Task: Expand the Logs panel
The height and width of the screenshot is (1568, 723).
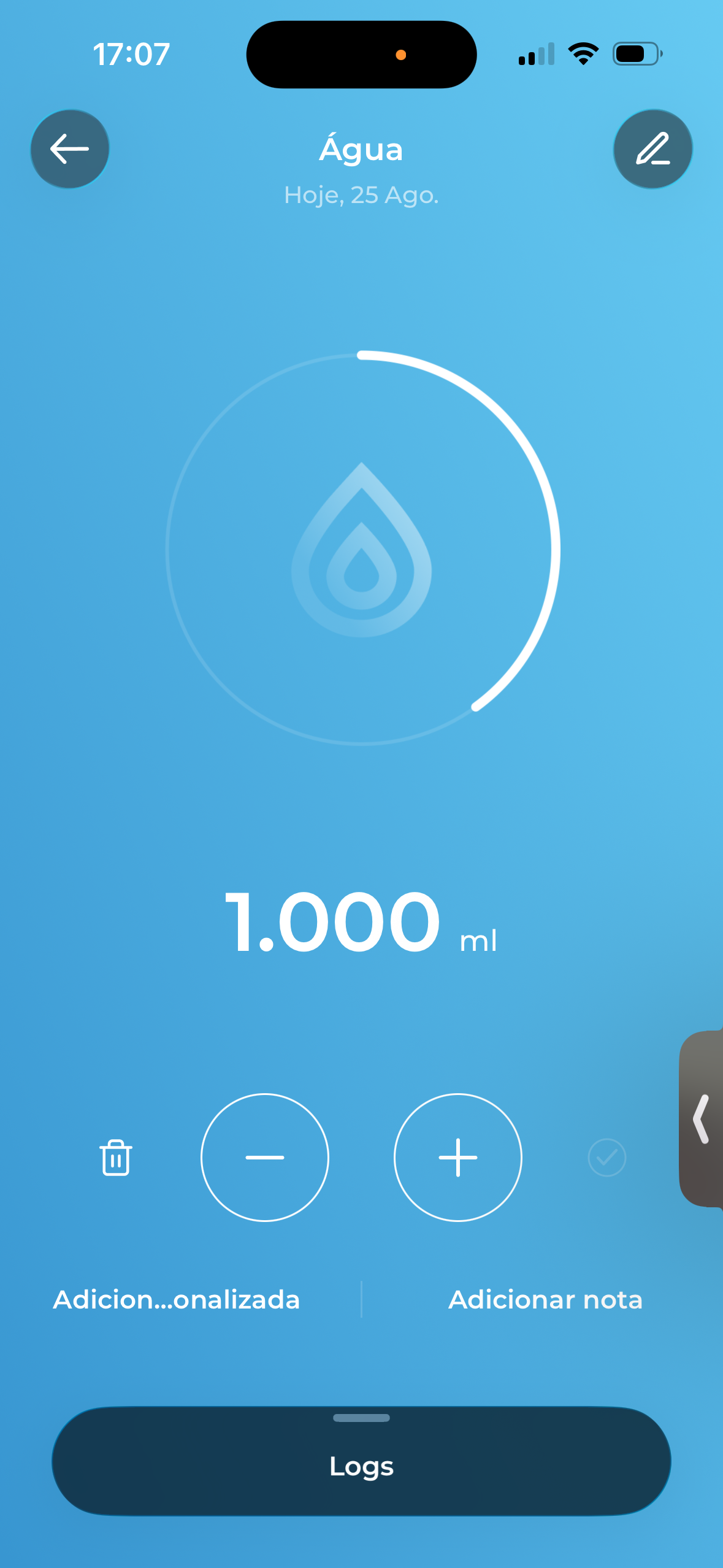Action: (361, 1461)
